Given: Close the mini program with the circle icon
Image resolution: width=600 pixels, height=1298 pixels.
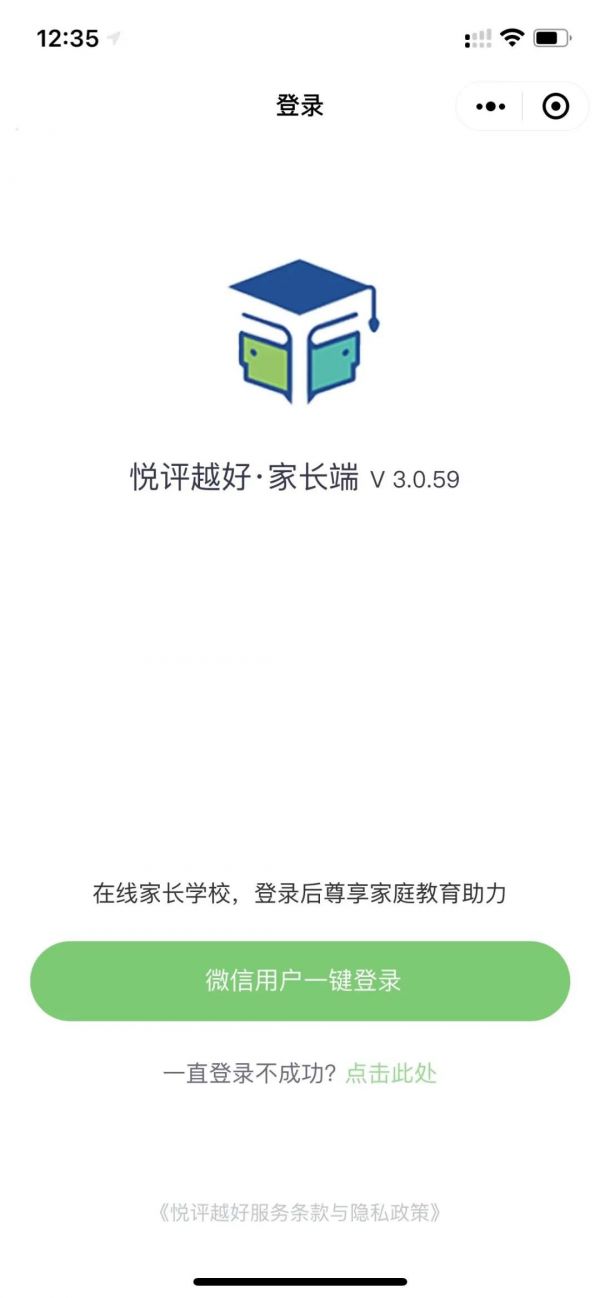Looking at the screenshot, I should pyautogui.click(x=555, y=106).
